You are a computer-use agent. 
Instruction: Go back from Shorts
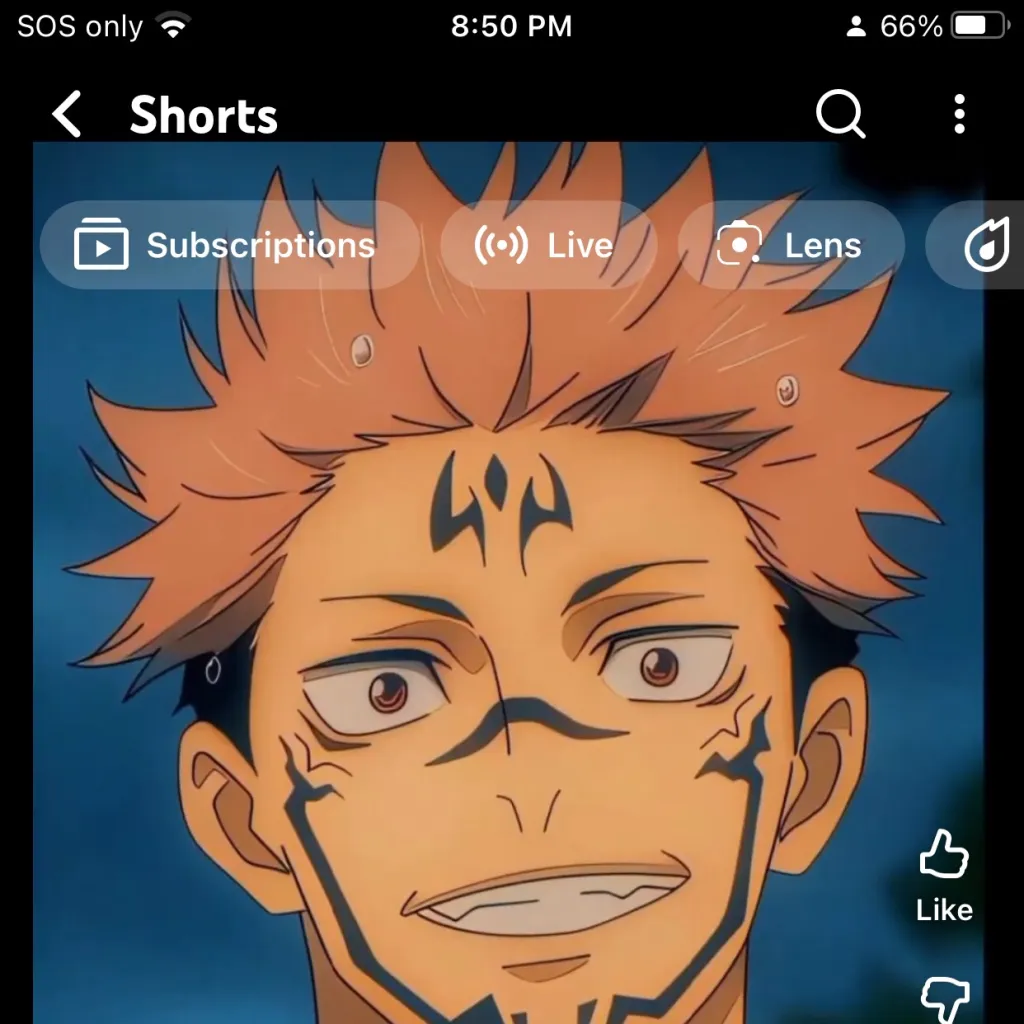(67, 115)
